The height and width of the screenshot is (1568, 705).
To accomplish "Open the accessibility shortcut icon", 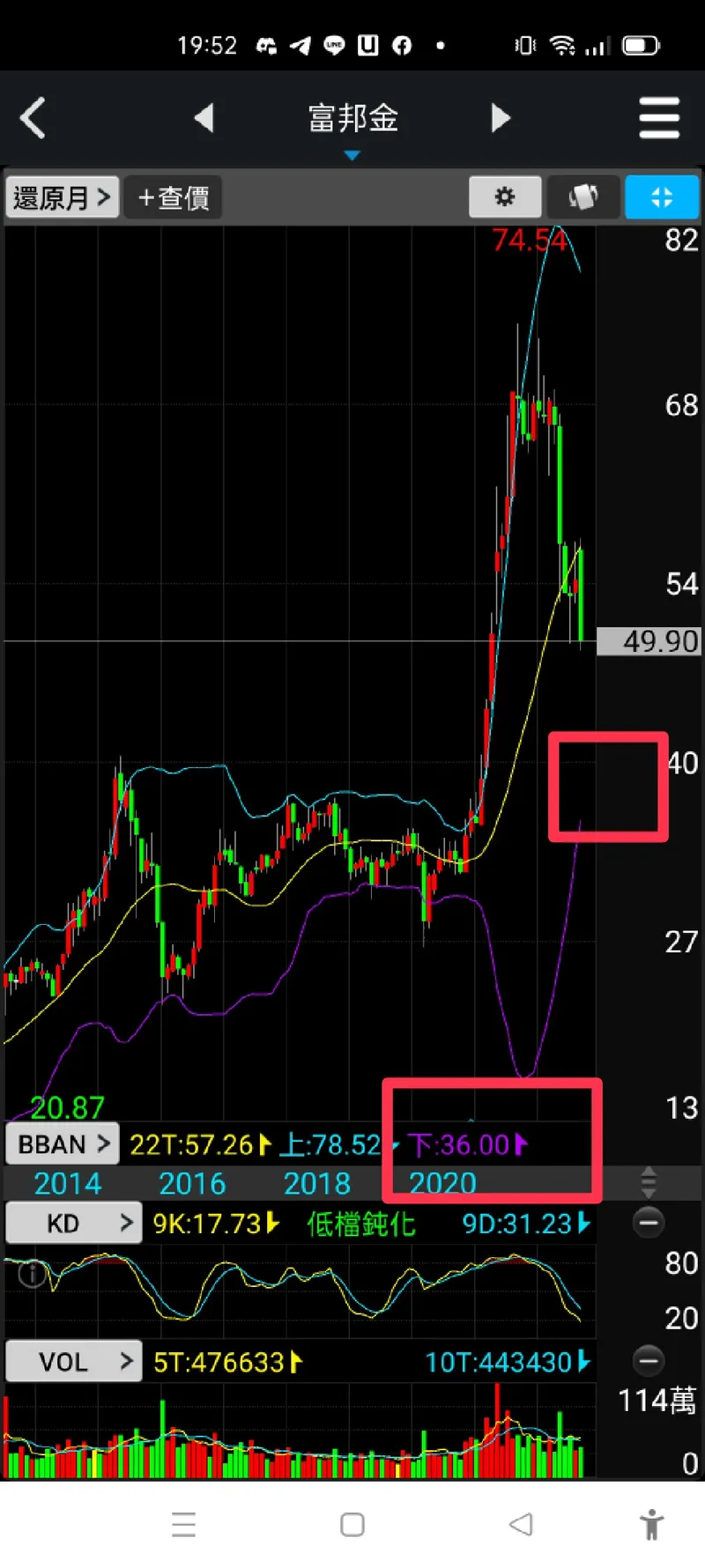I will coord(651,1525).
